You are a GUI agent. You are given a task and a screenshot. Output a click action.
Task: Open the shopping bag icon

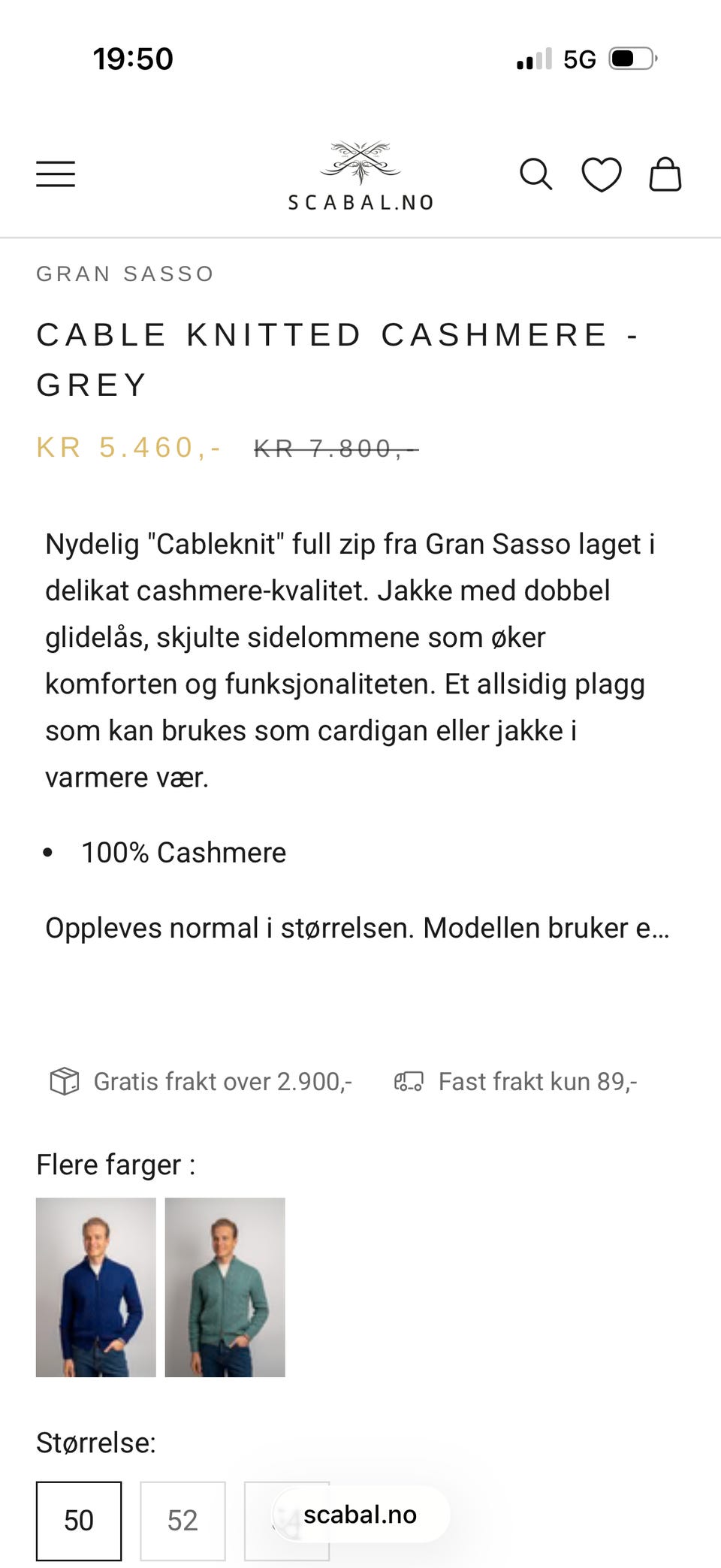click(x=665, y=174)
